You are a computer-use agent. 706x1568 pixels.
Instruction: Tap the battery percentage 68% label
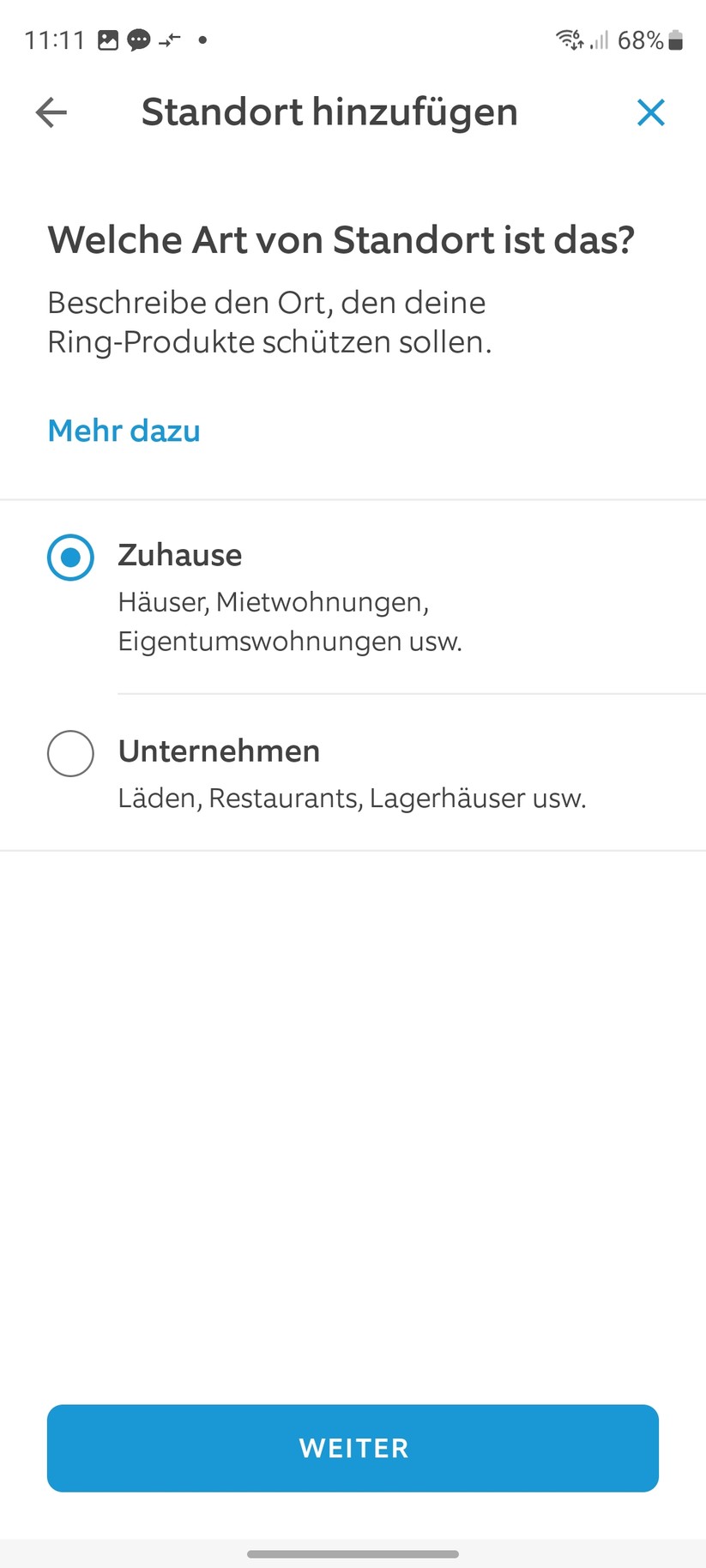(x=640, y=39)
